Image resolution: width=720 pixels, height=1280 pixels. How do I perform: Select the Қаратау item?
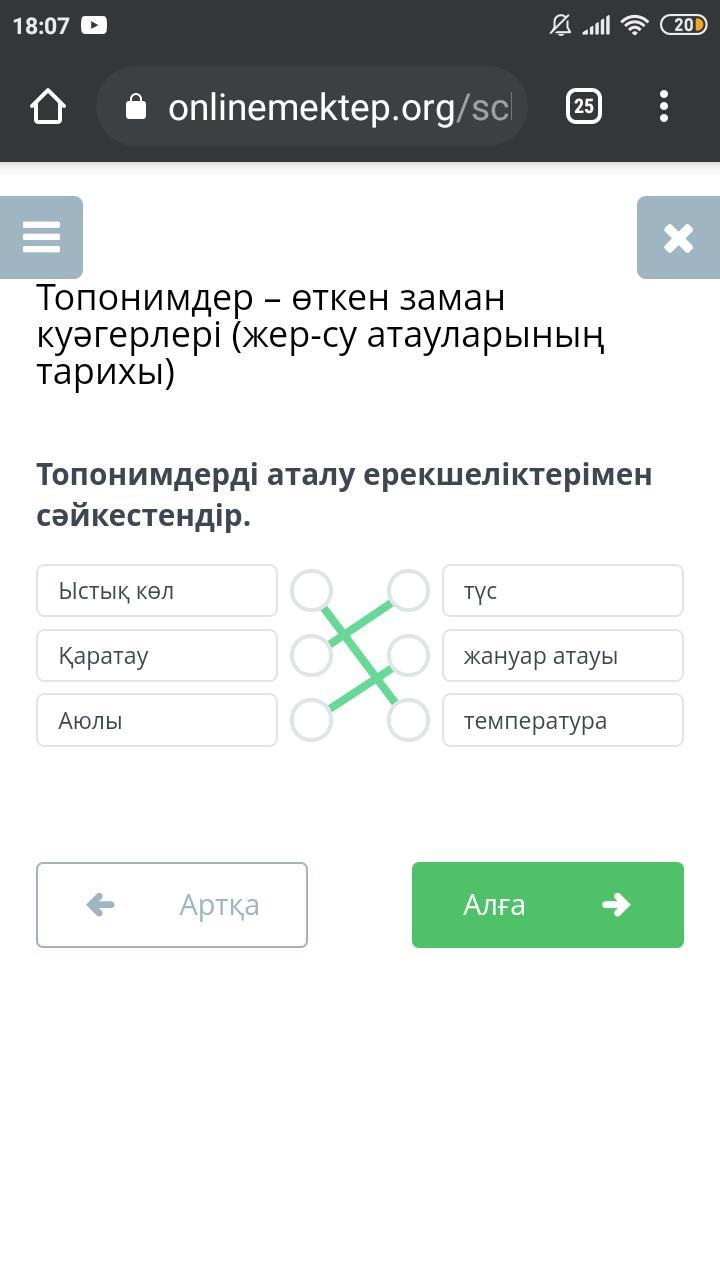157,656
